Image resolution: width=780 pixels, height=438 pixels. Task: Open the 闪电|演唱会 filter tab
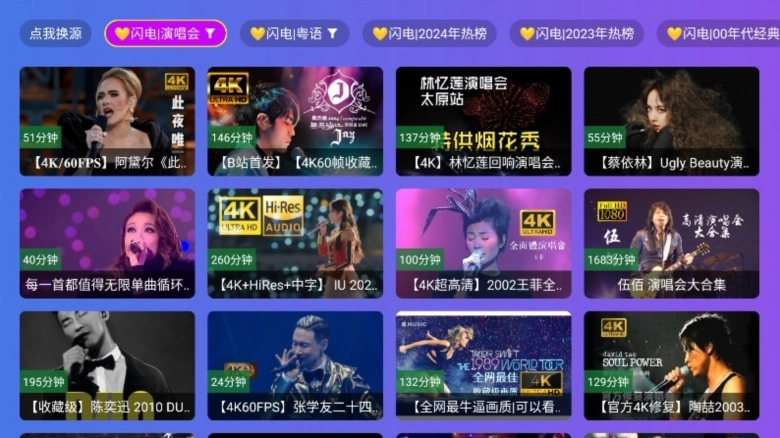point(165,33)
